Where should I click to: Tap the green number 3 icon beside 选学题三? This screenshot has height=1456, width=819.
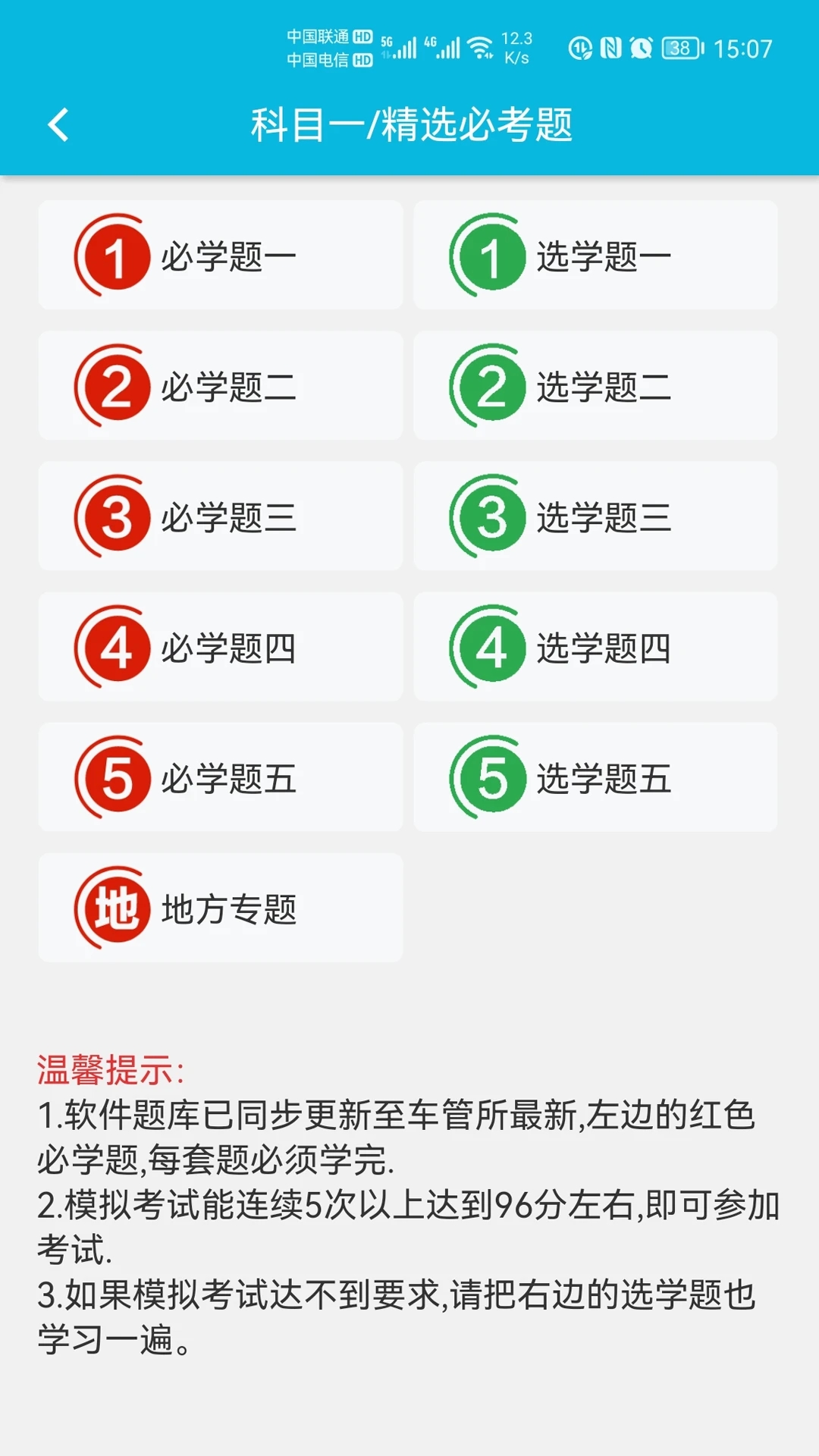[x=491, y=517]
